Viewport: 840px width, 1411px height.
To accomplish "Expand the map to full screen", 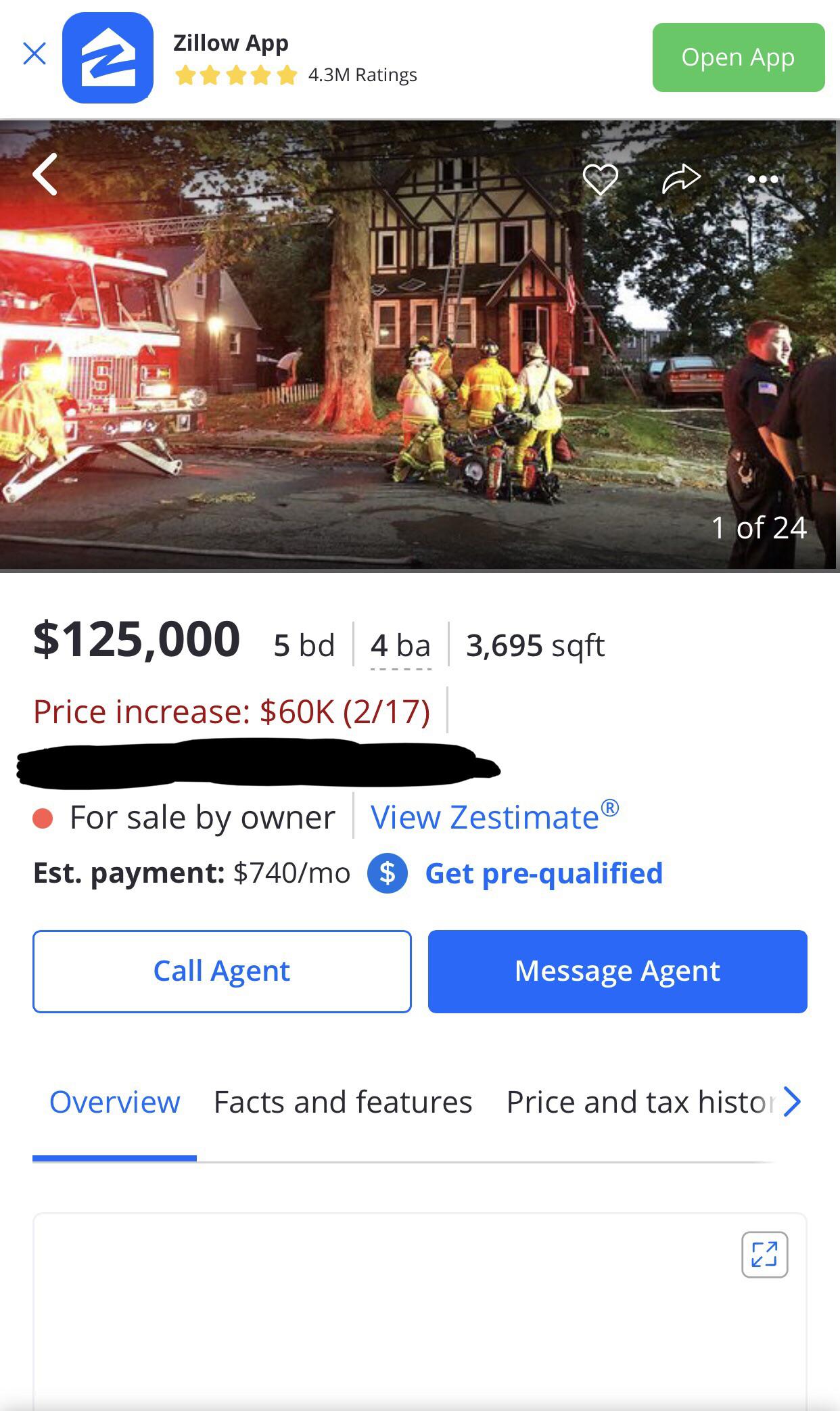I will [764, 1255].
